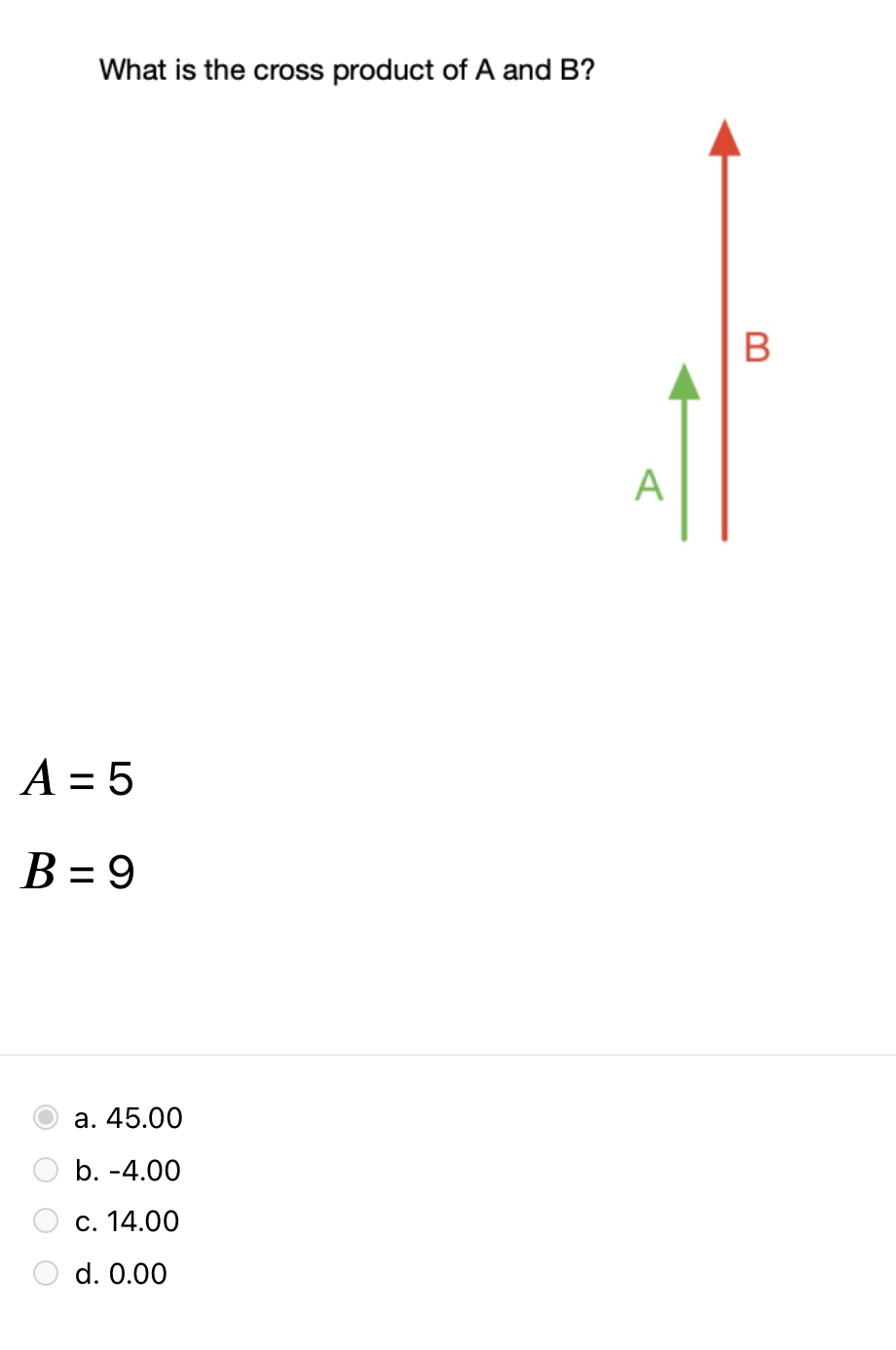The image size is (896, 1350).
Task: Click the base of vector A
Action: (685, 534)
